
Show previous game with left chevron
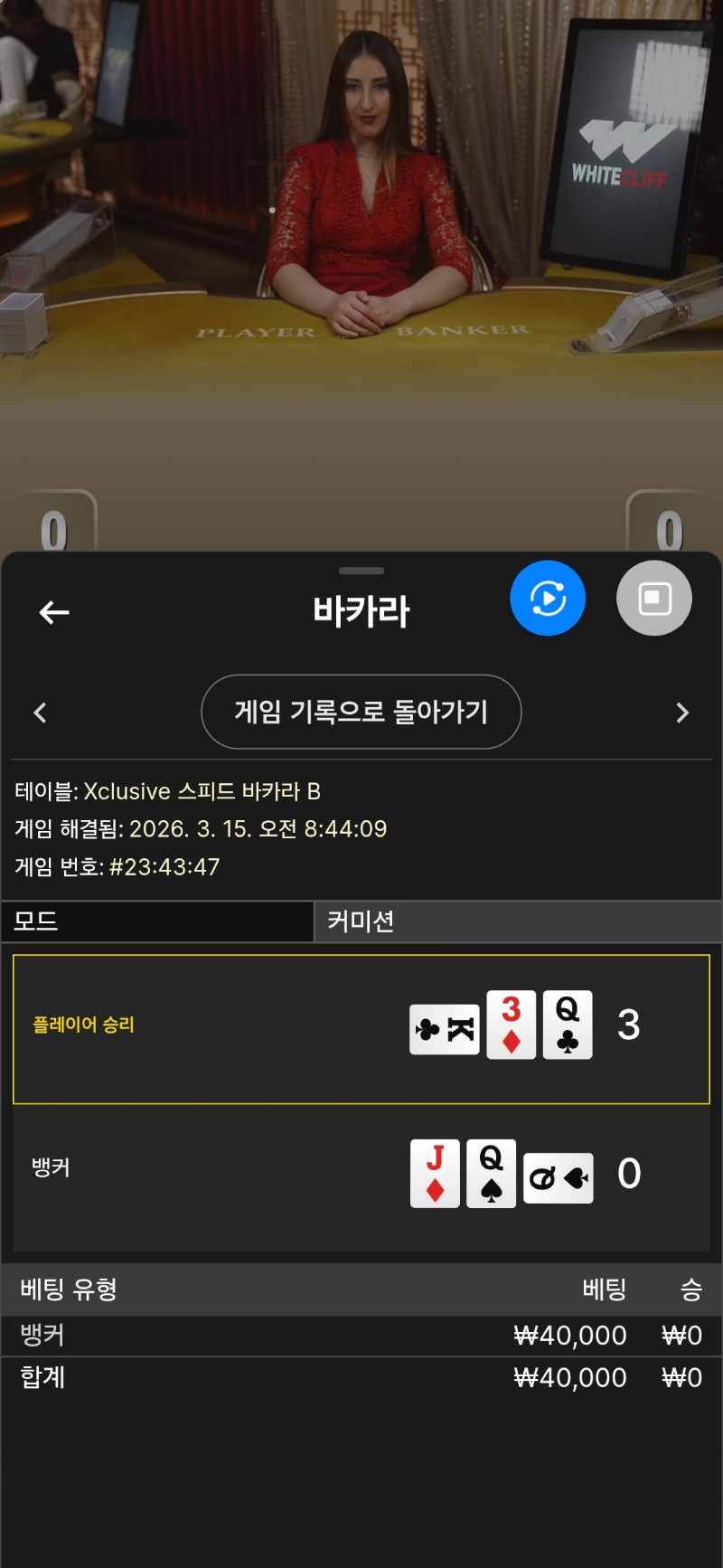[40, 713]
